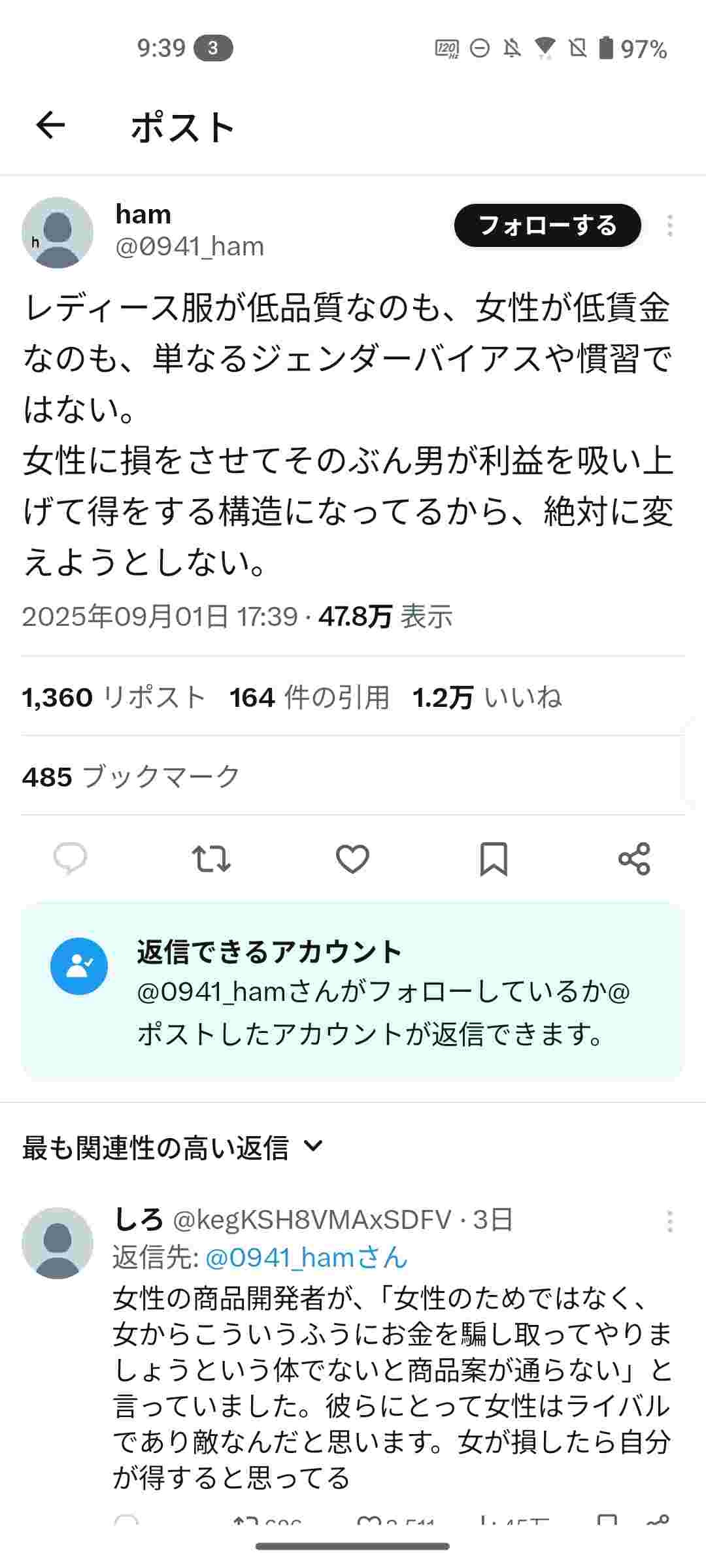Open the overflow menu on しろ's reply
Image resolution: width=706 pixels, height=1568 pixels.
[669, 1221]
